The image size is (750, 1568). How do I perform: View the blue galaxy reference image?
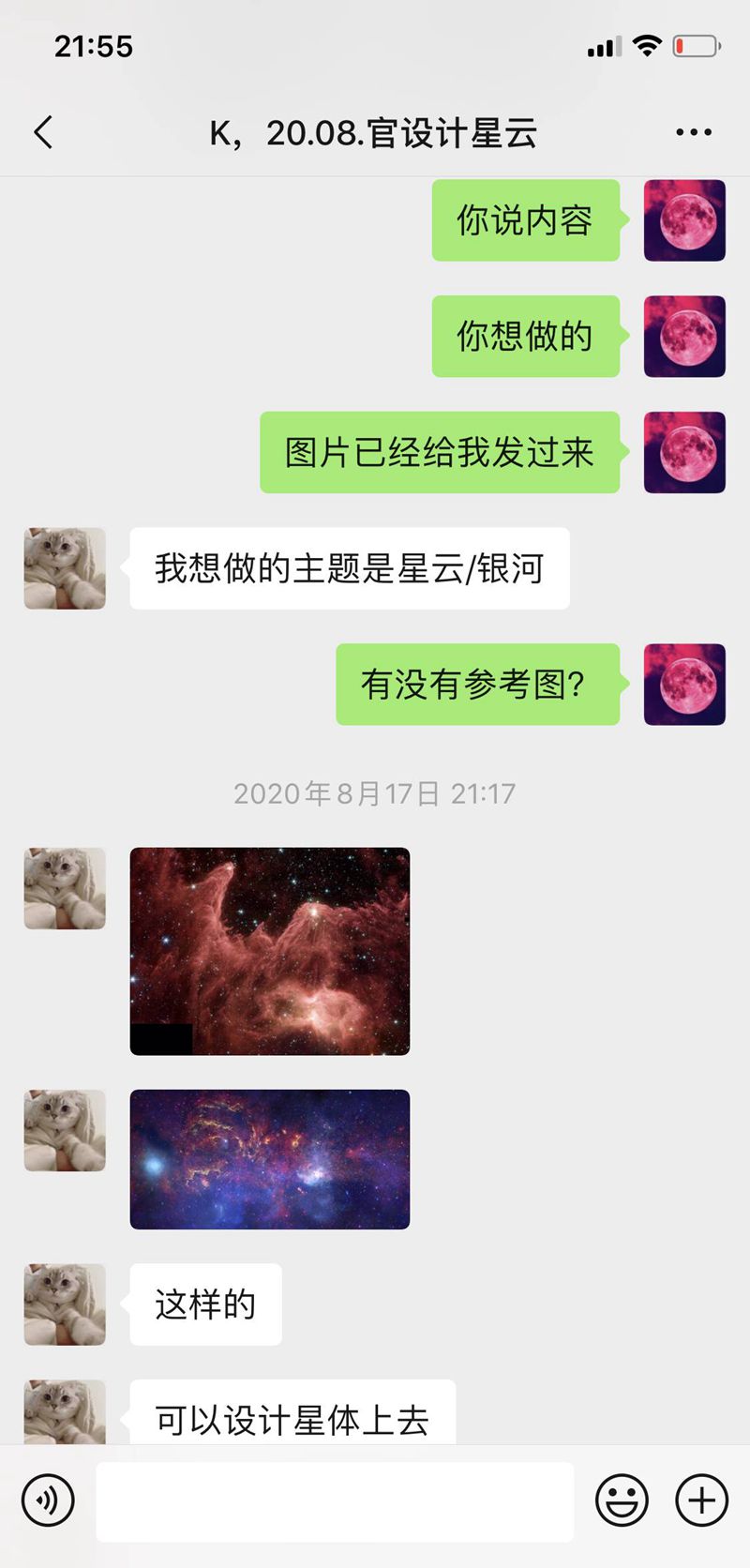(x=270, y=1159)
